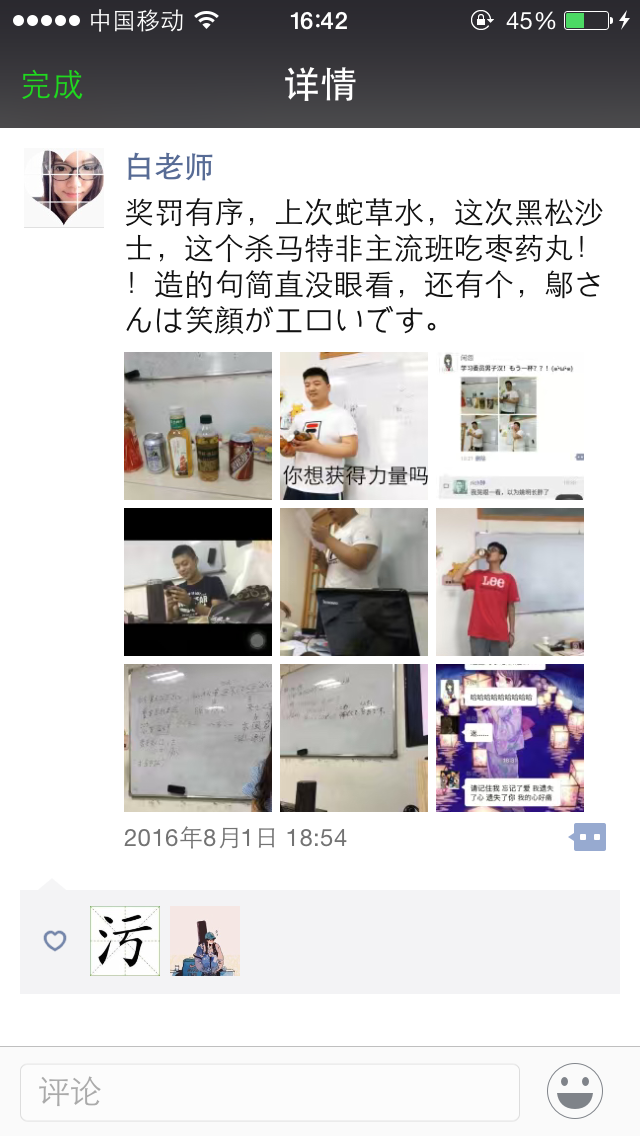View the photo of drink bottles
640x1136 pixels.
(x=198, y=425)
